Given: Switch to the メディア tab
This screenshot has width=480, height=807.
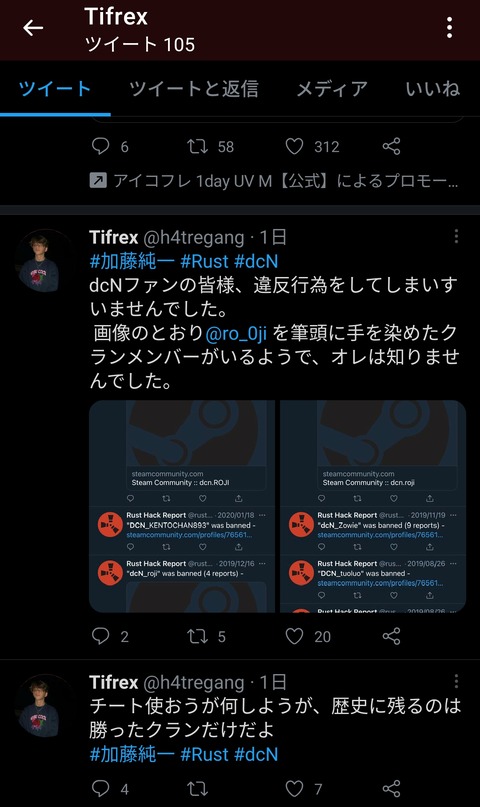Looking at the screenshot, I should tap(332, 89).
